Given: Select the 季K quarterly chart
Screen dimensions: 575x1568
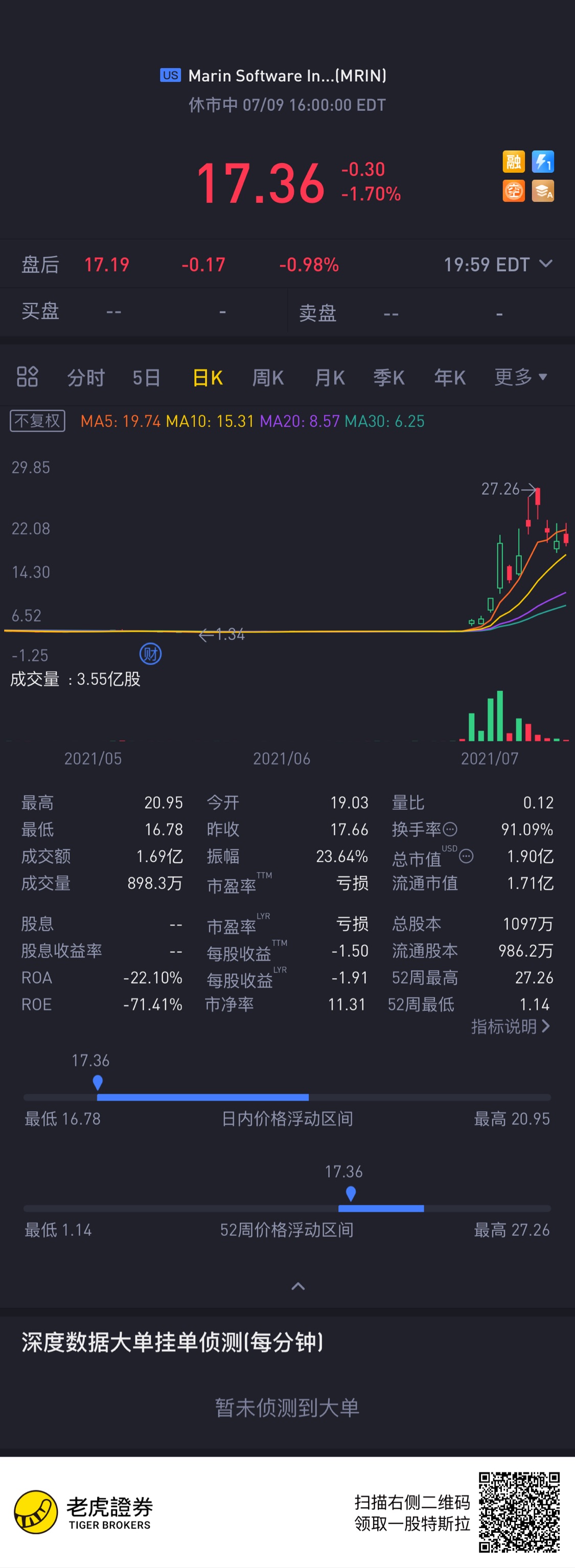Looking at the screenshot, I should click(389, 377).
